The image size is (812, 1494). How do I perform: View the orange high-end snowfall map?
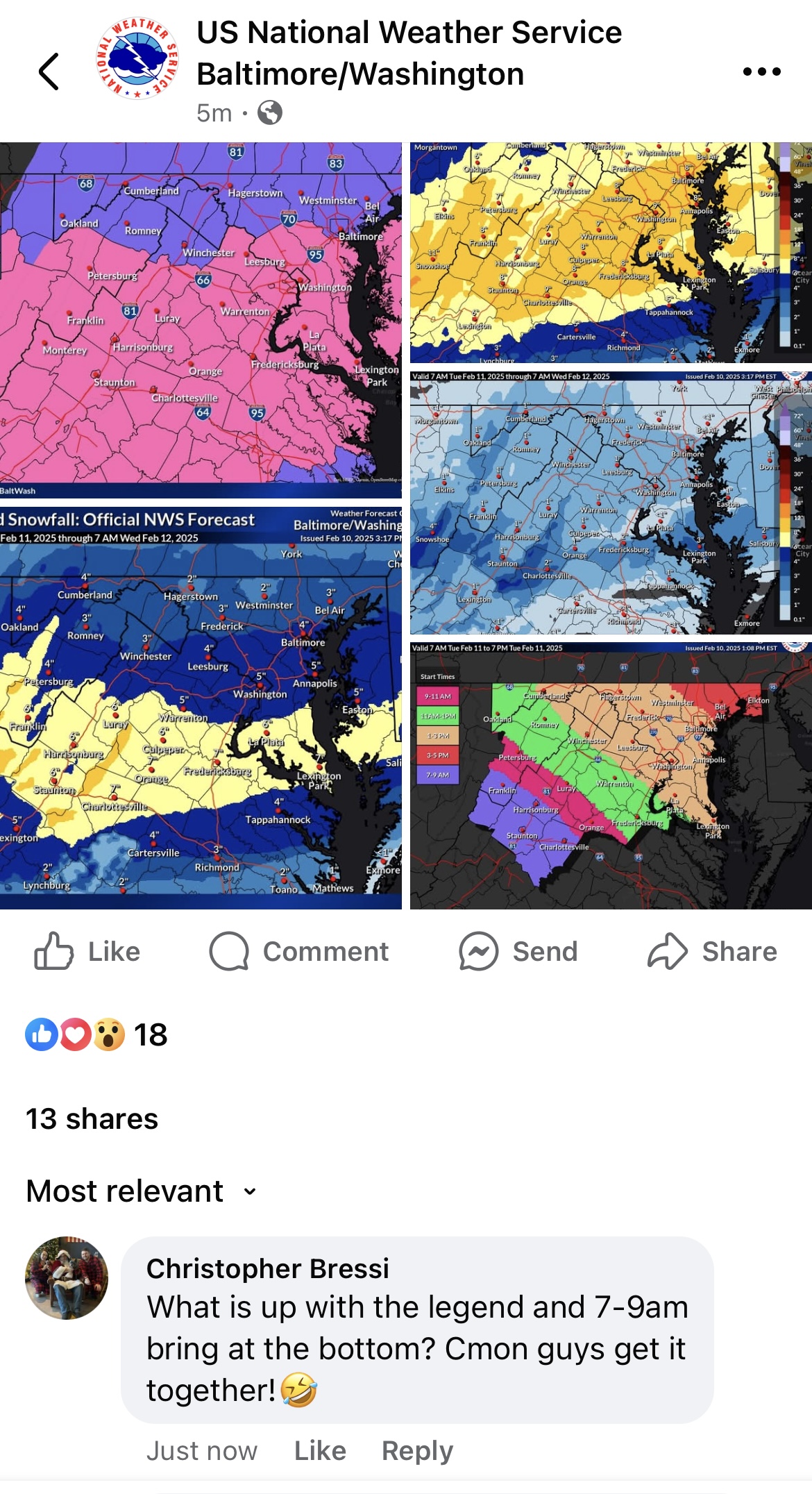coord(609,253)
